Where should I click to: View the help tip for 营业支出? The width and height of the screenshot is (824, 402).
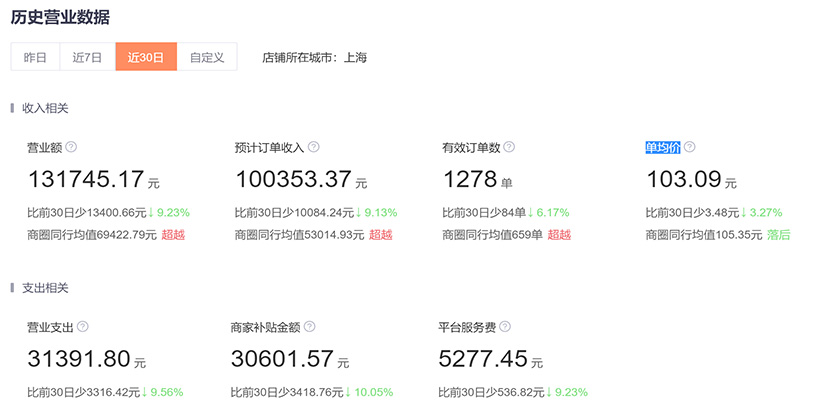pos(83,327)
